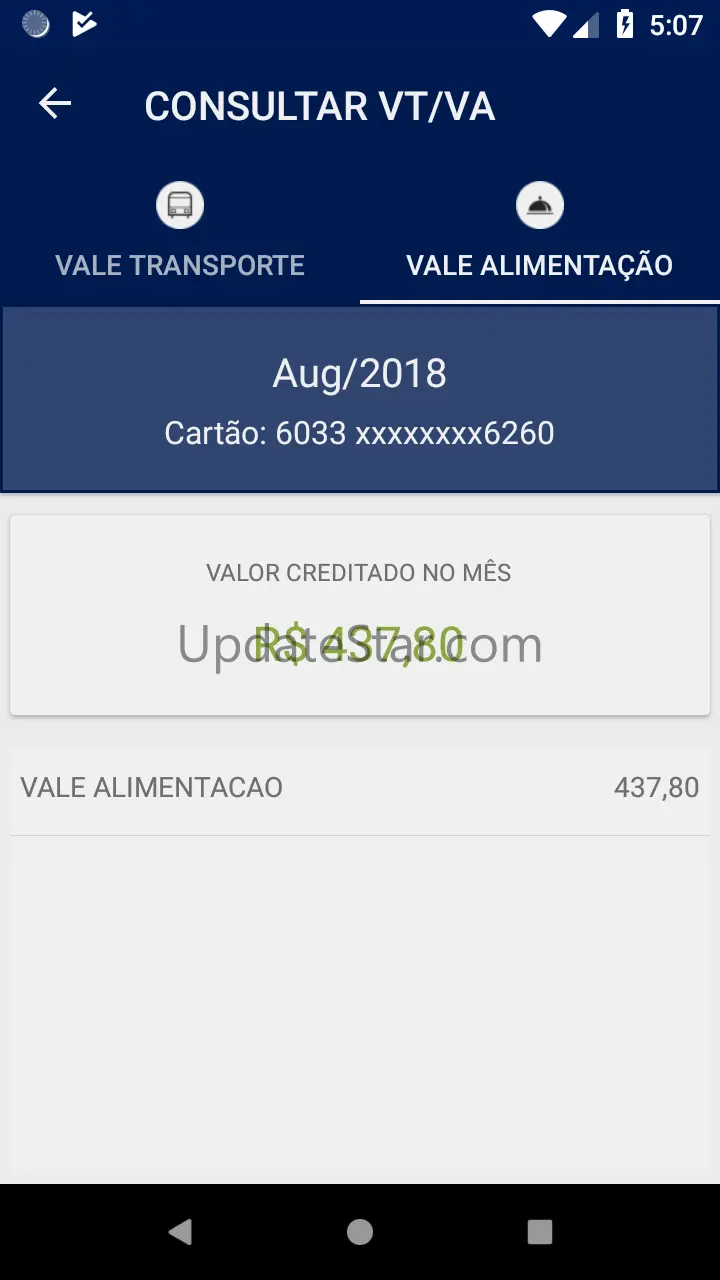
Task: Go back using the app bar arrow
Action: (55, 104)
